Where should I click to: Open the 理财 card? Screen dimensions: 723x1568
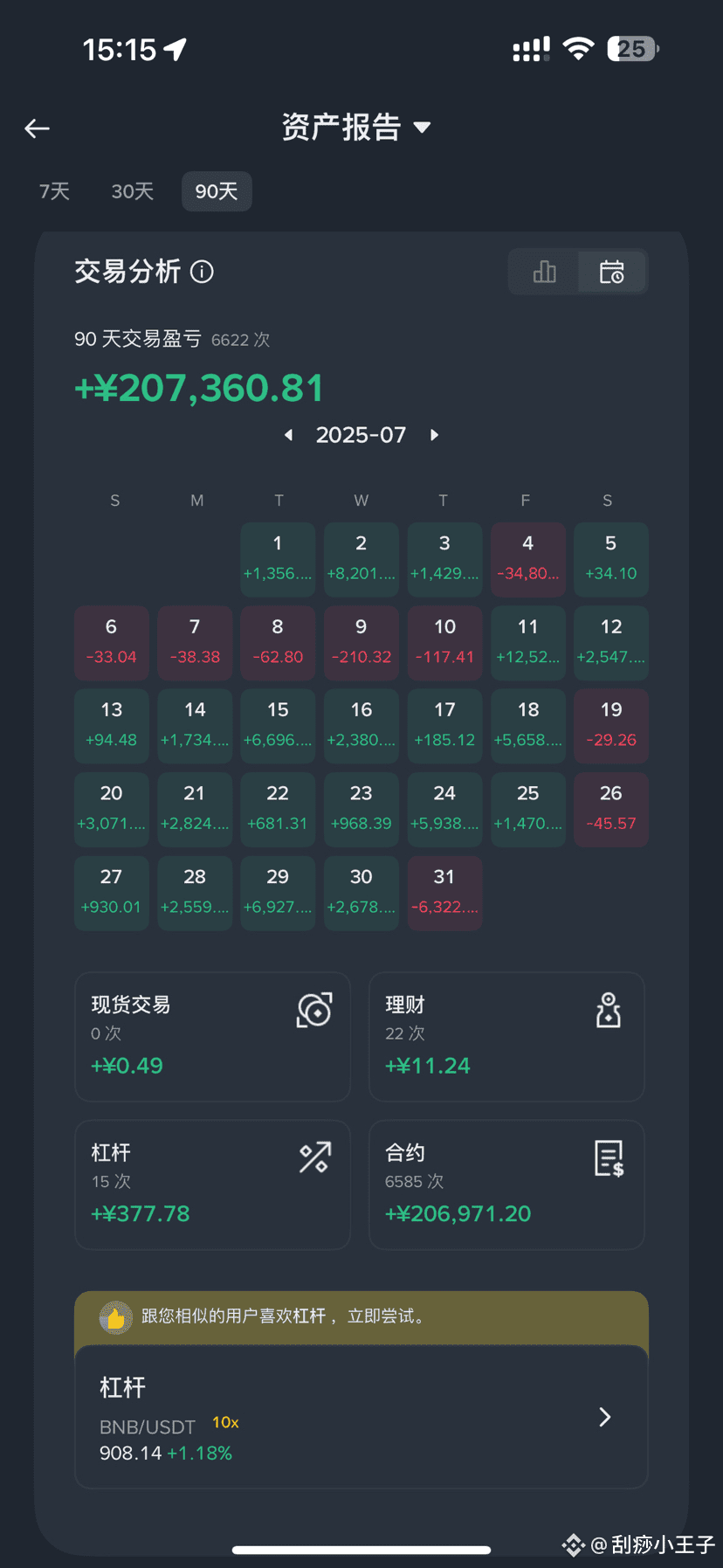506,1037
